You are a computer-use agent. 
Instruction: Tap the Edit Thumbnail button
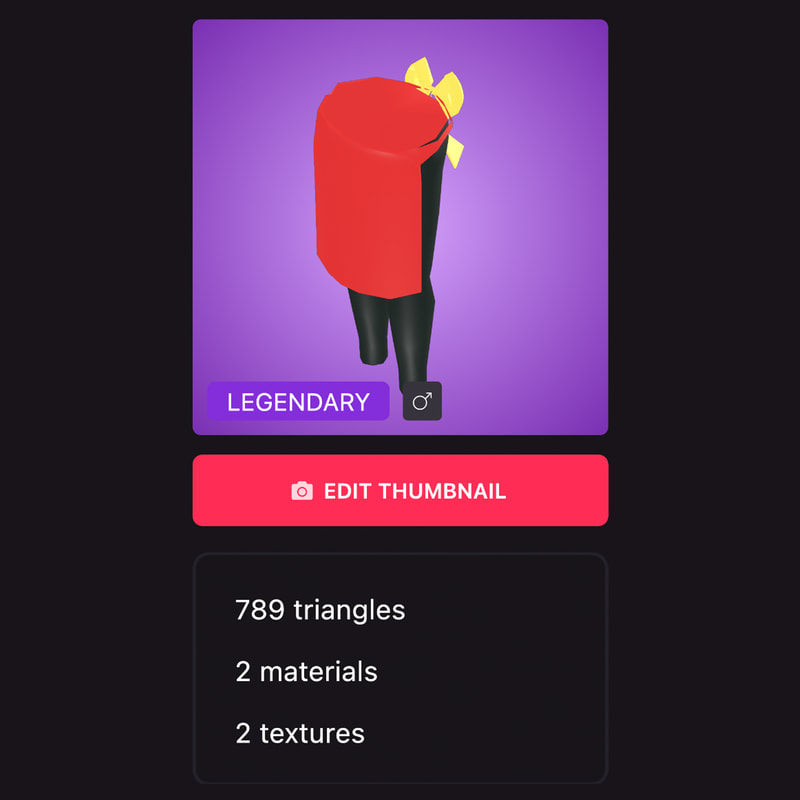[x=400, y=490]
